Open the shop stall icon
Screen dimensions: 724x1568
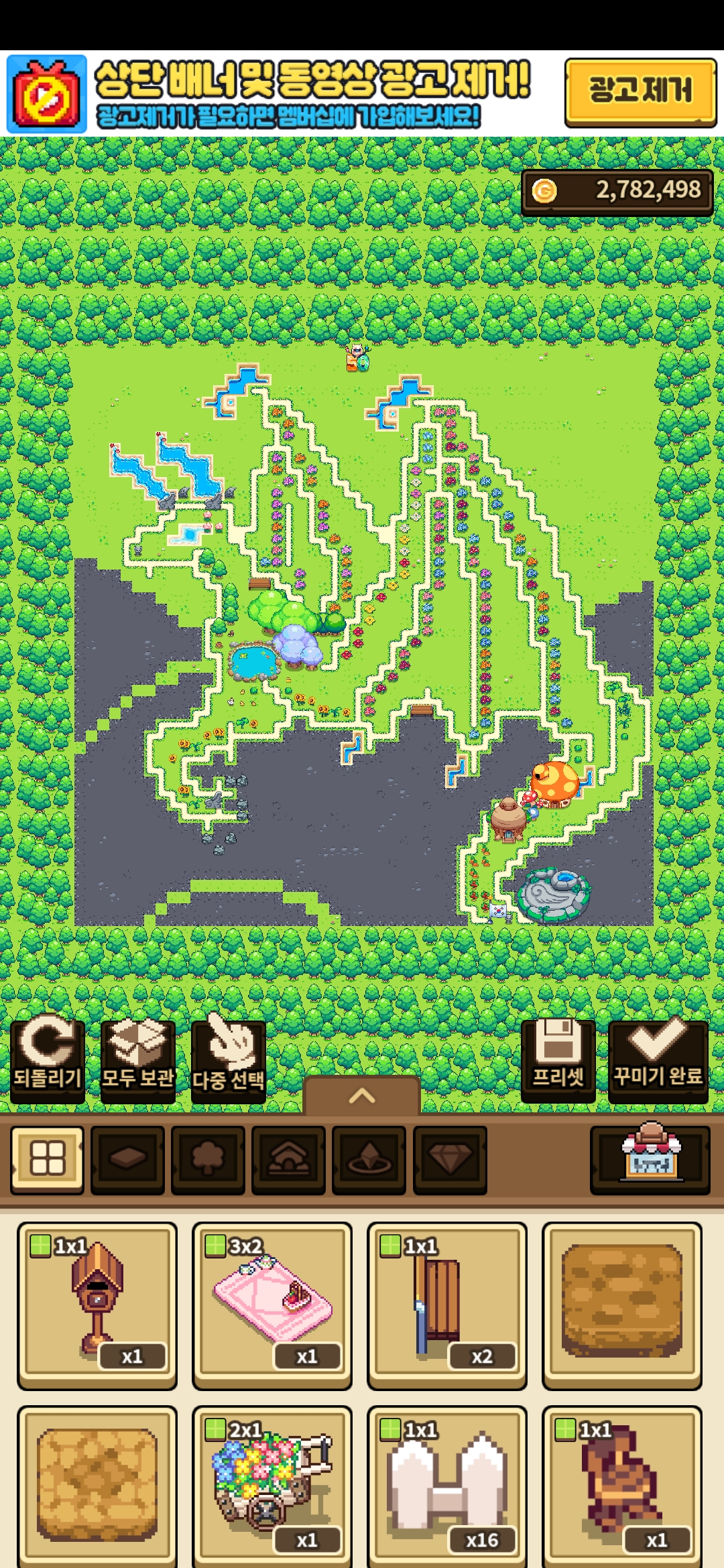[650, 1159]
